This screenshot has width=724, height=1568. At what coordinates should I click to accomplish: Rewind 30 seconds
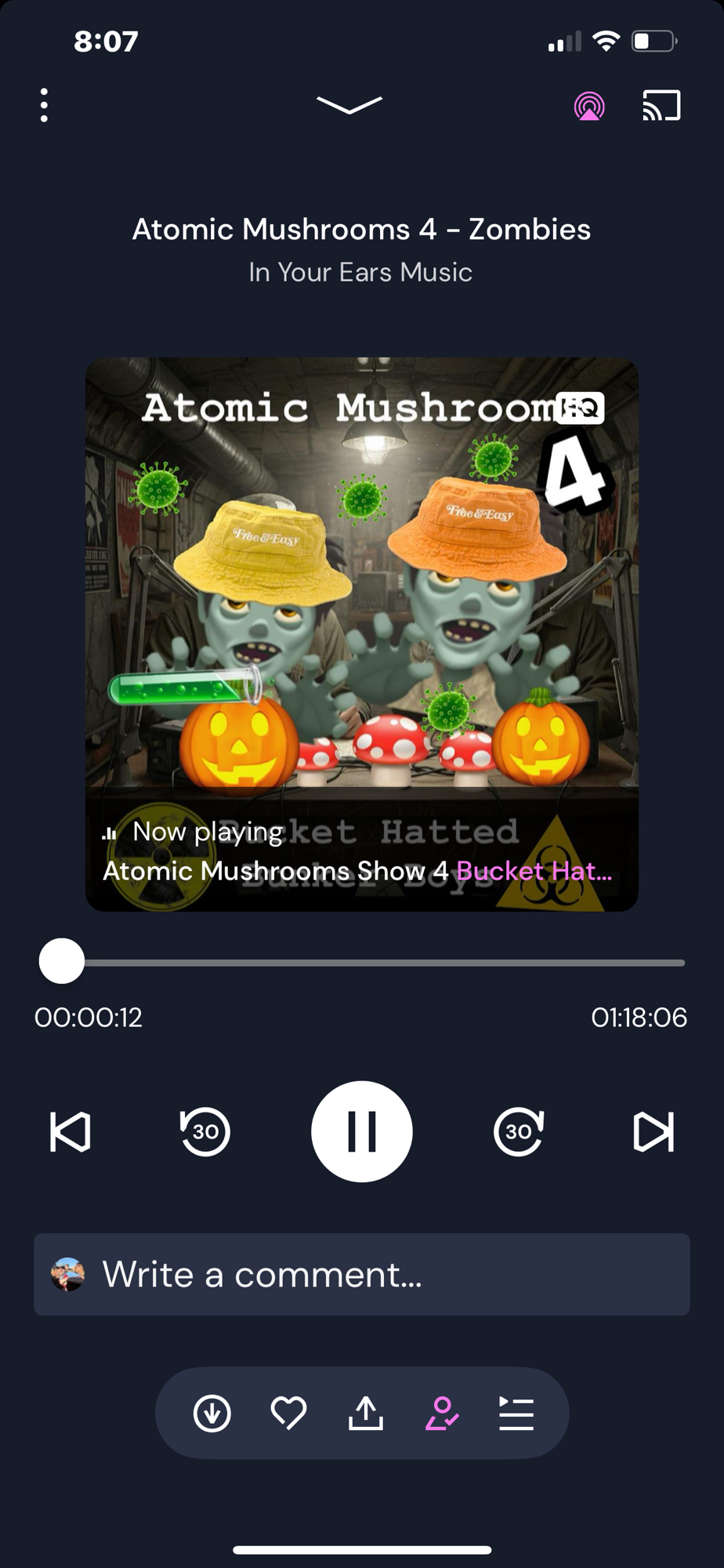205,1132
